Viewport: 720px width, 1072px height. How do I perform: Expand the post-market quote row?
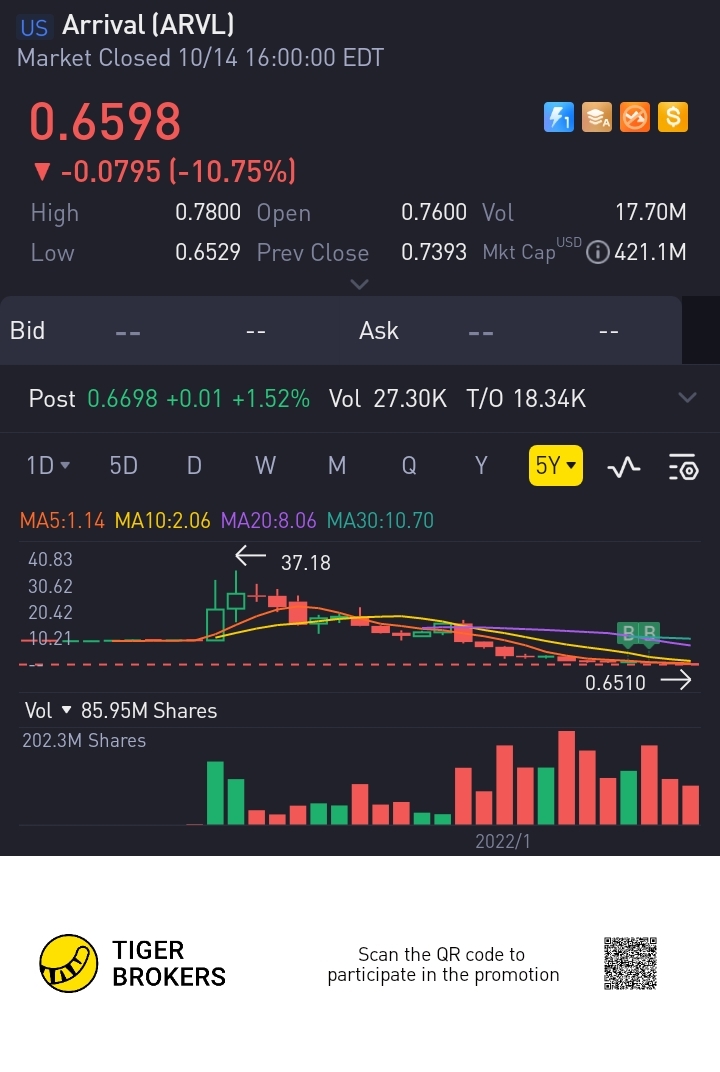coord(687,398)
